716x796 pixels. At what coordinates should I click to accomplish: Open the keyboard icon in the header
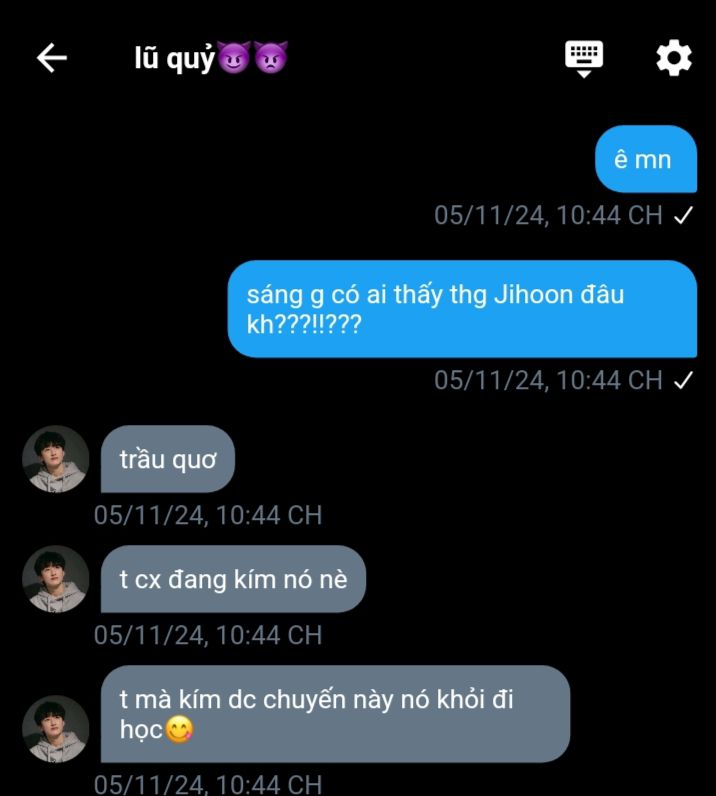pyautogui.click(x=584, y=58)
